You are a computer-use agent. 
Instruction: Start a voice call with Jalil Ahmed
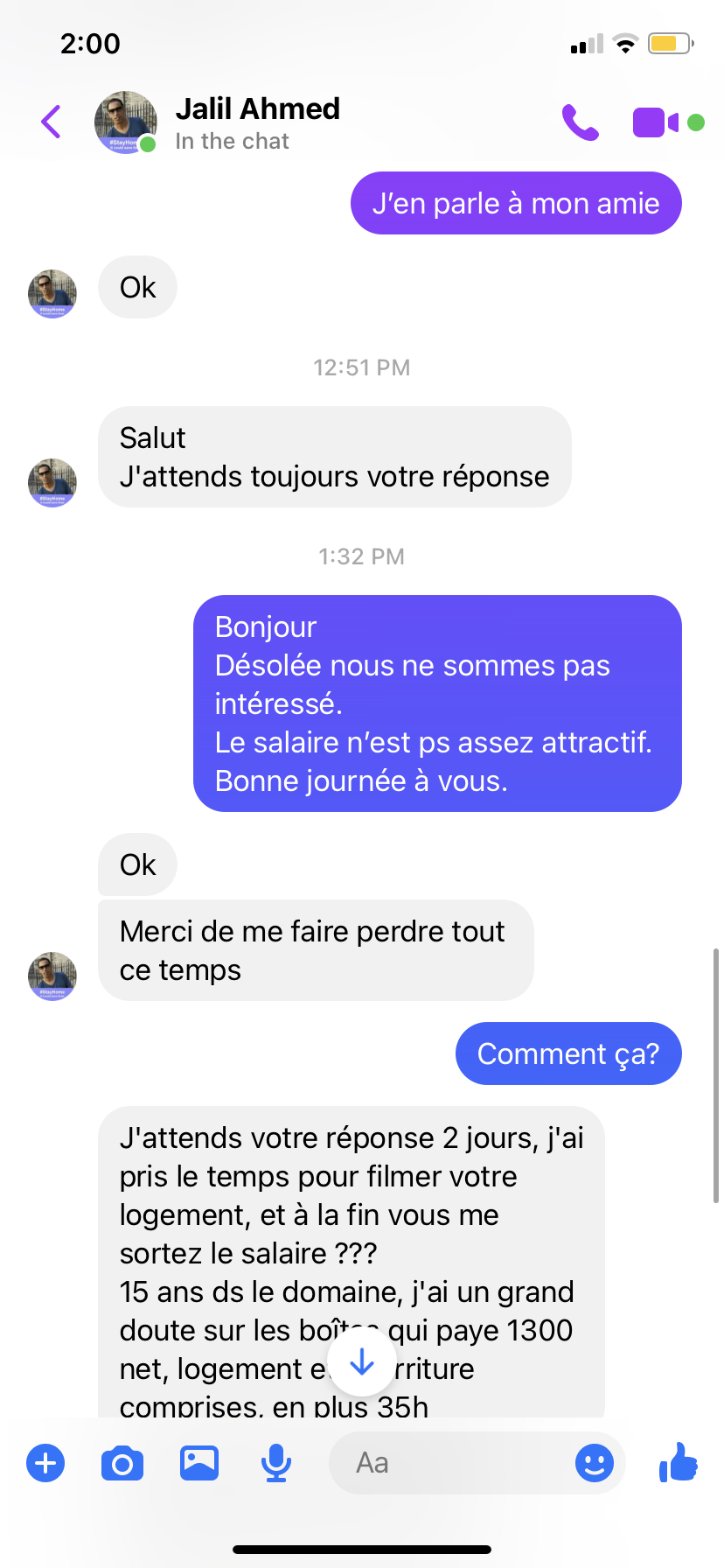(580, 122)
